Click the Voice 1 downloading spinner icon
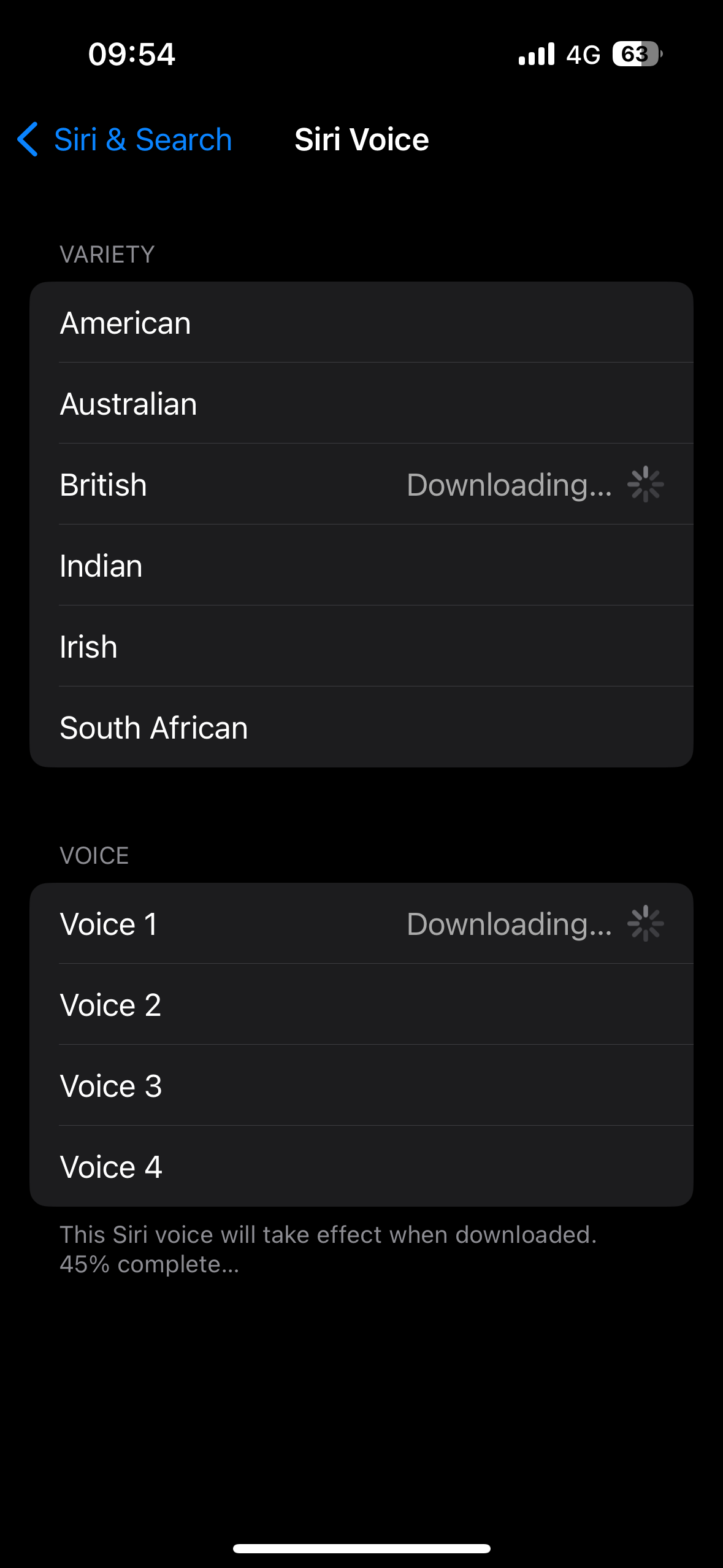This screenshot has height=1568, width=723. [646, 923]
